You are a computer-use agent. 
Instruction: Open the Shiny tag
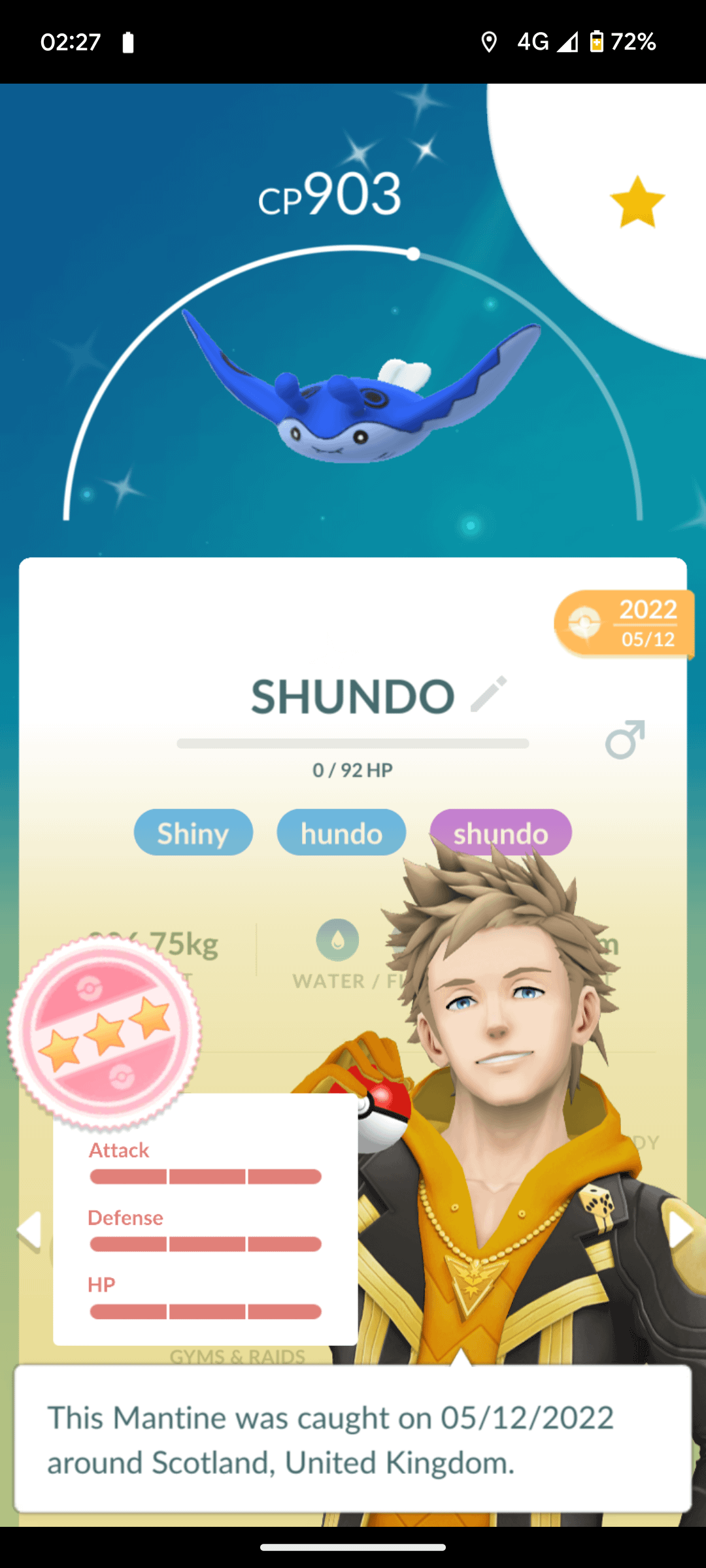(193, 833)
